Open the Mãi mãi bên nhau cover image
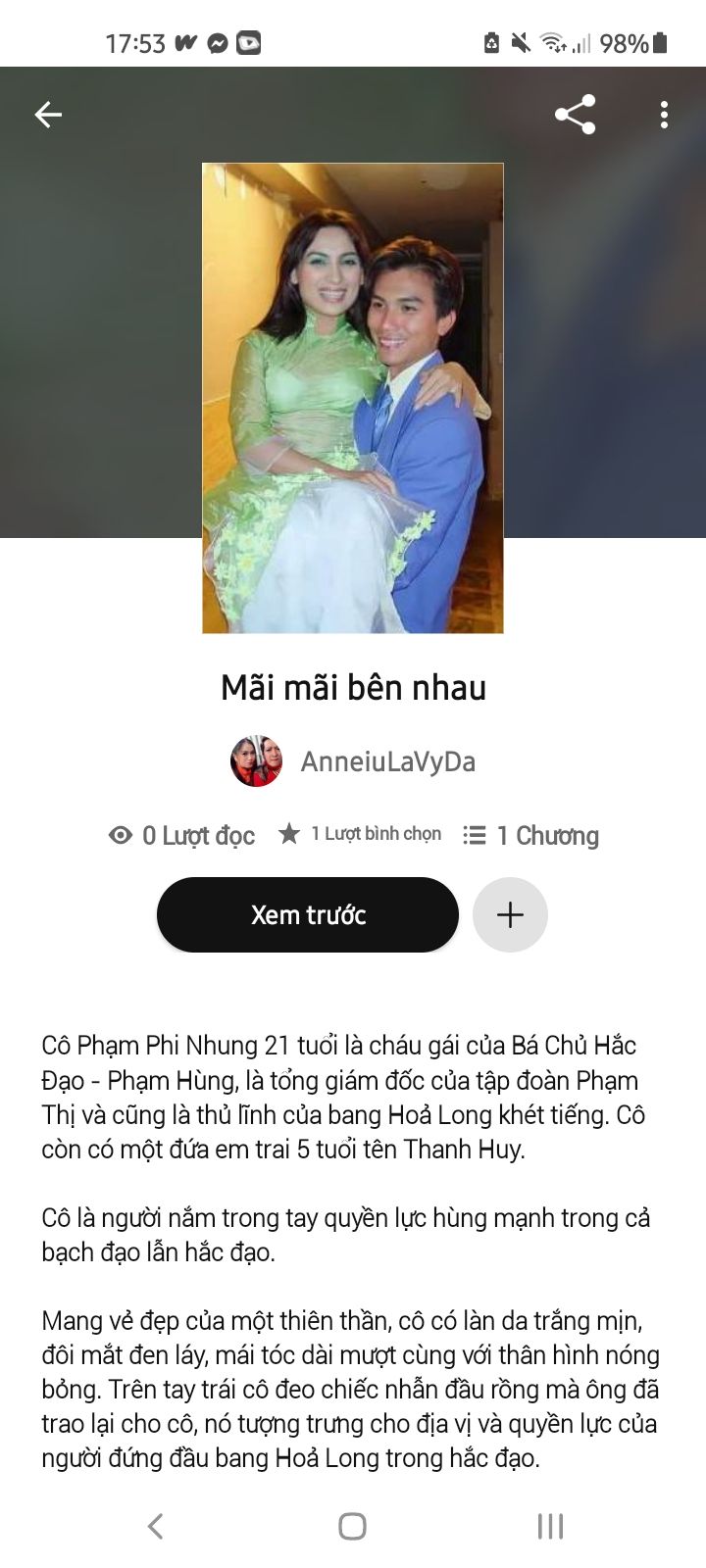This screenshot has width=706, height=1568. pyautogui.click(x=353, y=398)
